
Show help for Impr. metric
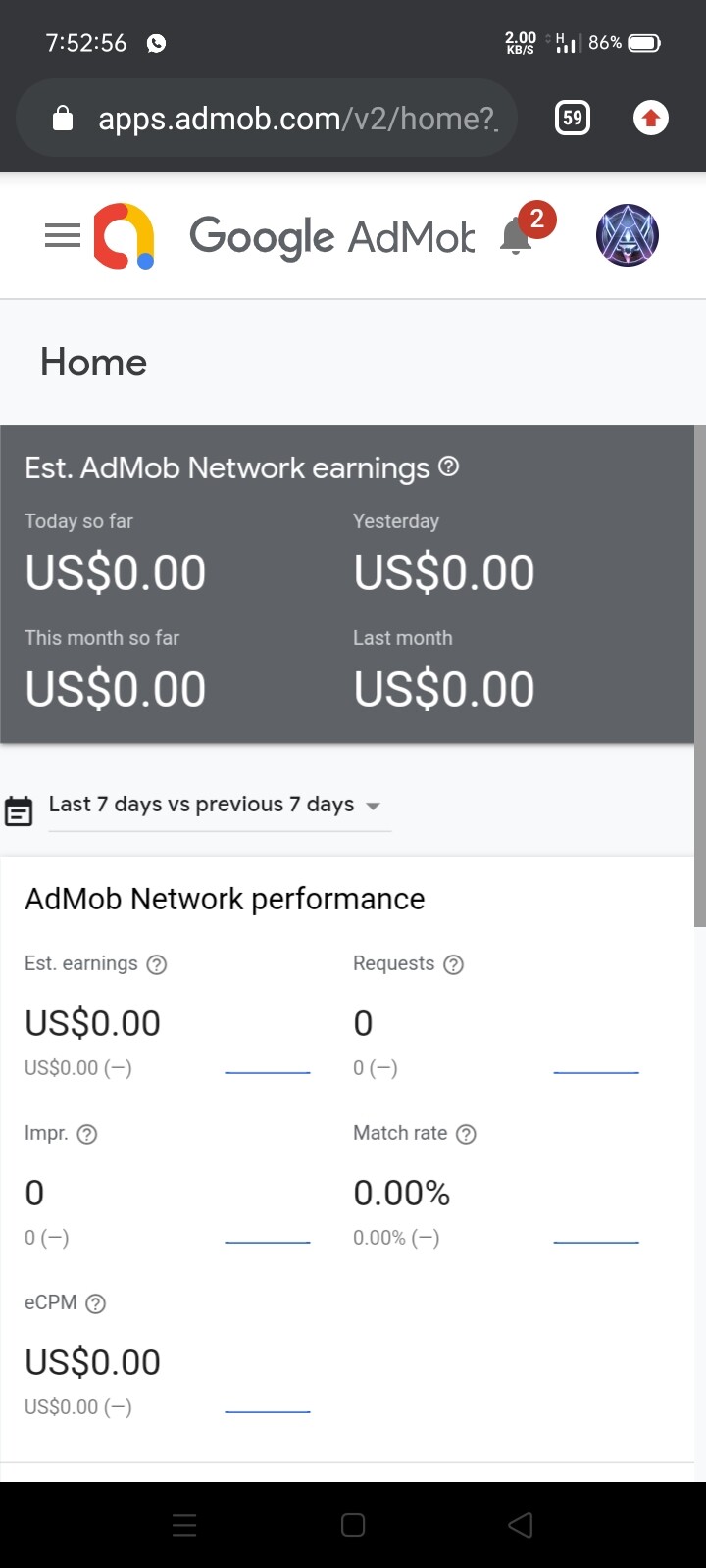pos(87,1134)
